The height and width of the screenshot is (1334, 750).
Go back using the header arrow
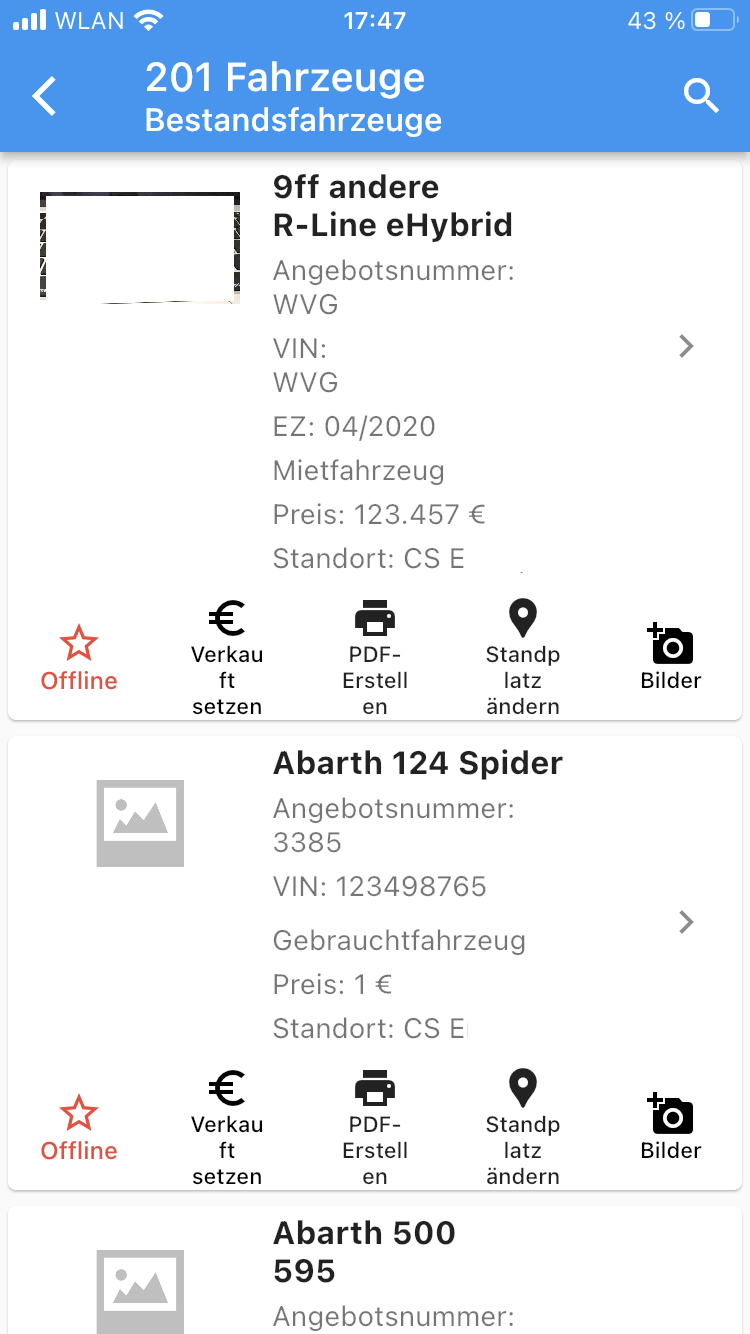(45, 97)
